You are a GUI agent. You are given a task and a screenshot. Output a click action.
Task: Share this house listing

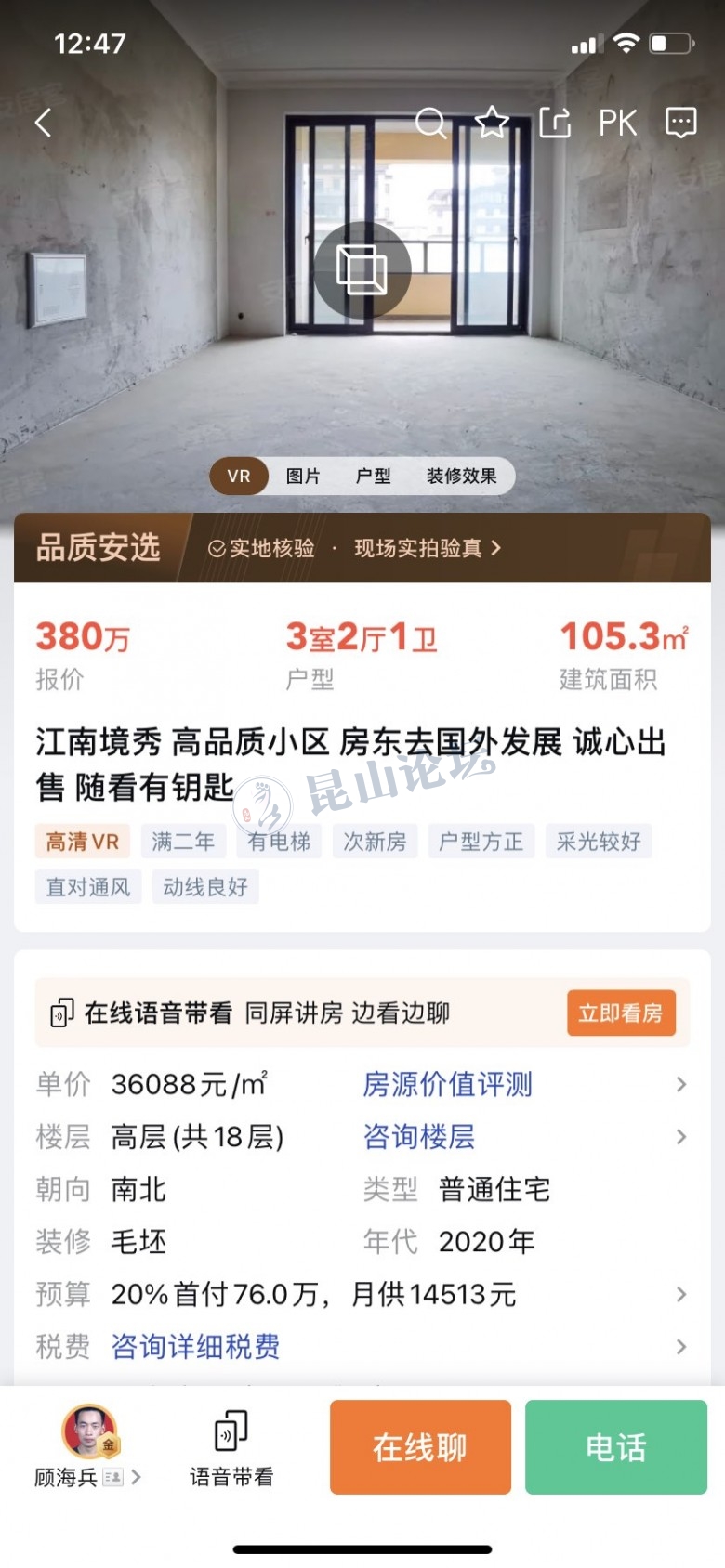[x=555, y=123]
